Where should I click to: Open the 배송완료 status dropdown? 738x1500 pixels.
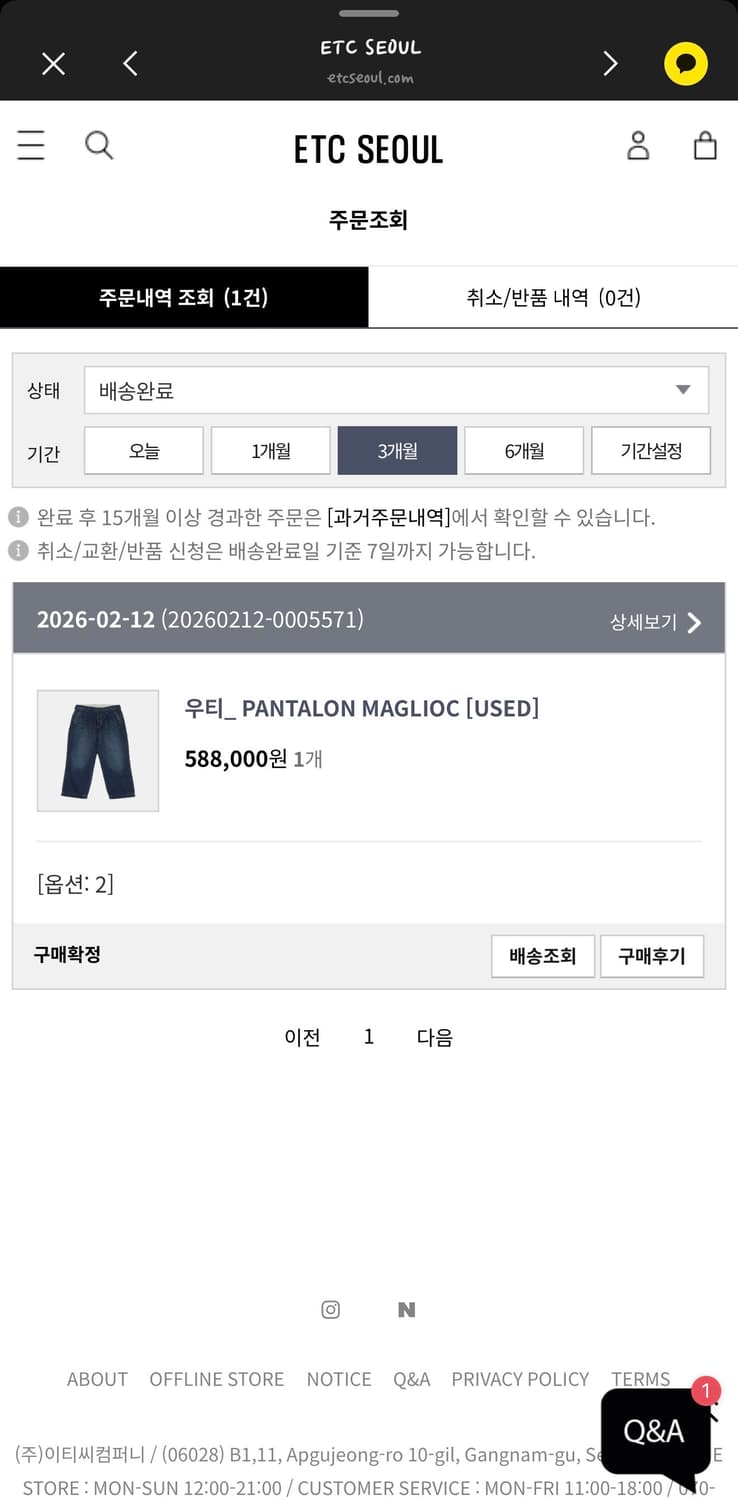[396, 390]
